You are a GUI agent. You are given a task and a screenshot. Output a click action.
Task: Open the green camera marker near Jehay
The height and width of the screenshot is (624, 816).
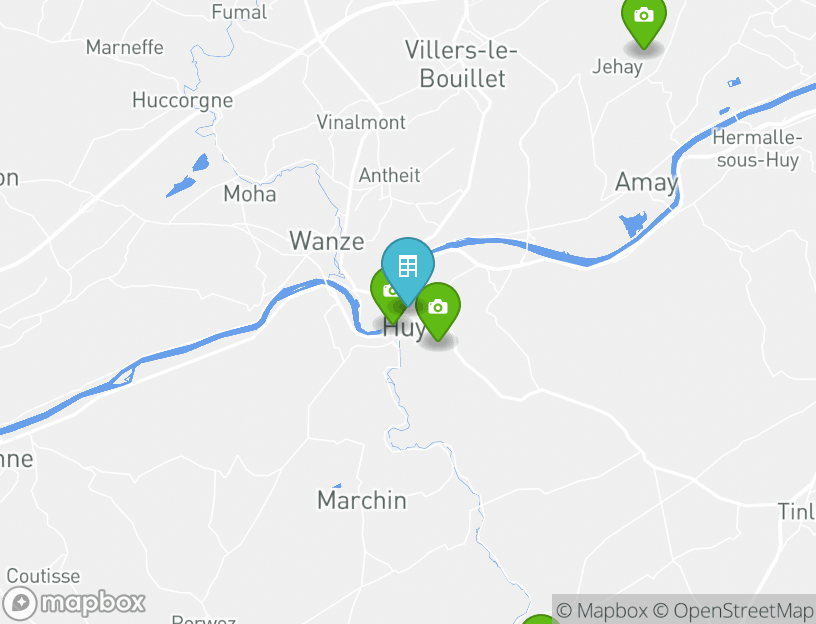tap(643, 19)
